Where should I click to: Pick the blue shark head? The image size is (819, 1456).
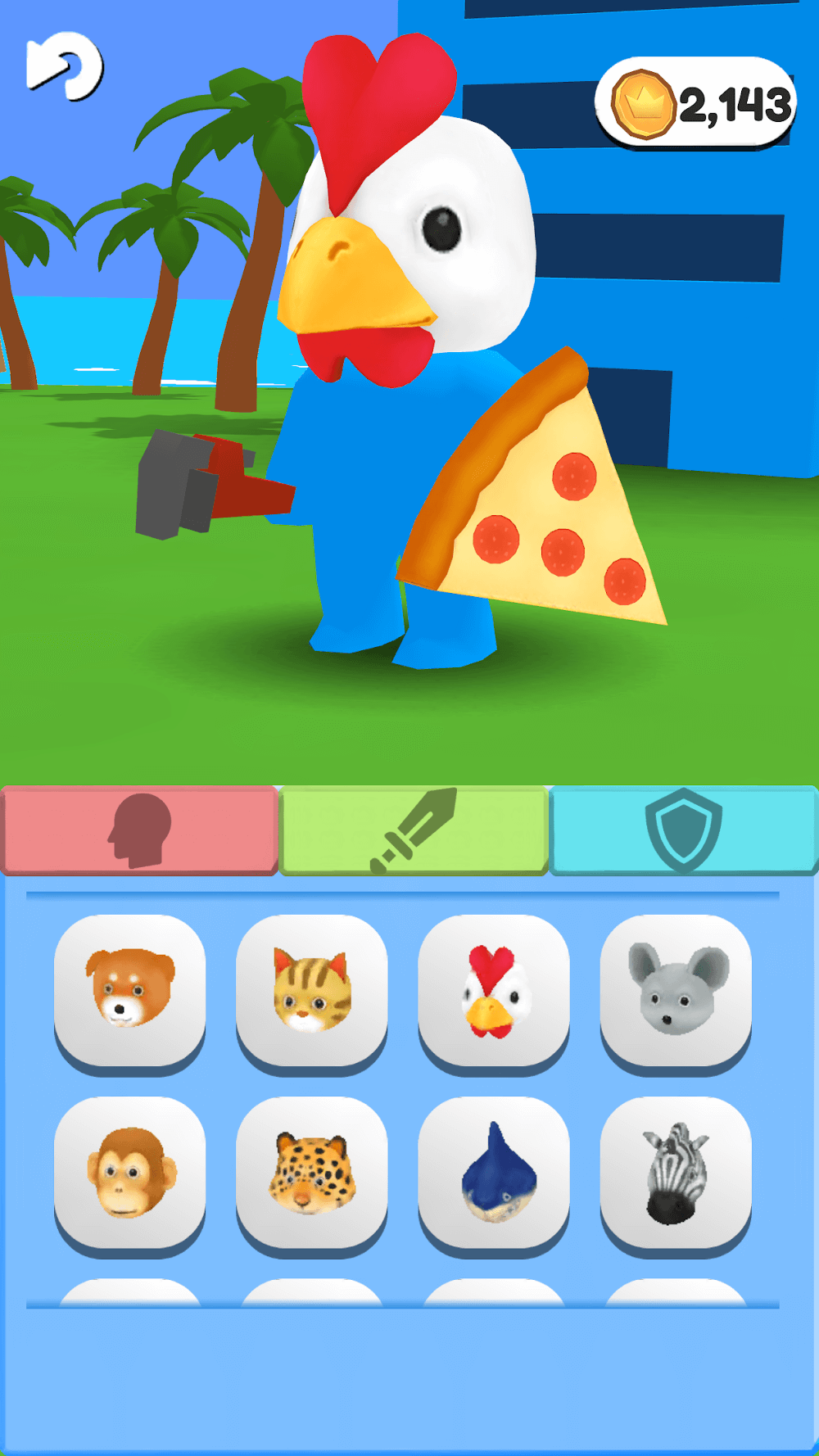[493, 1171]
